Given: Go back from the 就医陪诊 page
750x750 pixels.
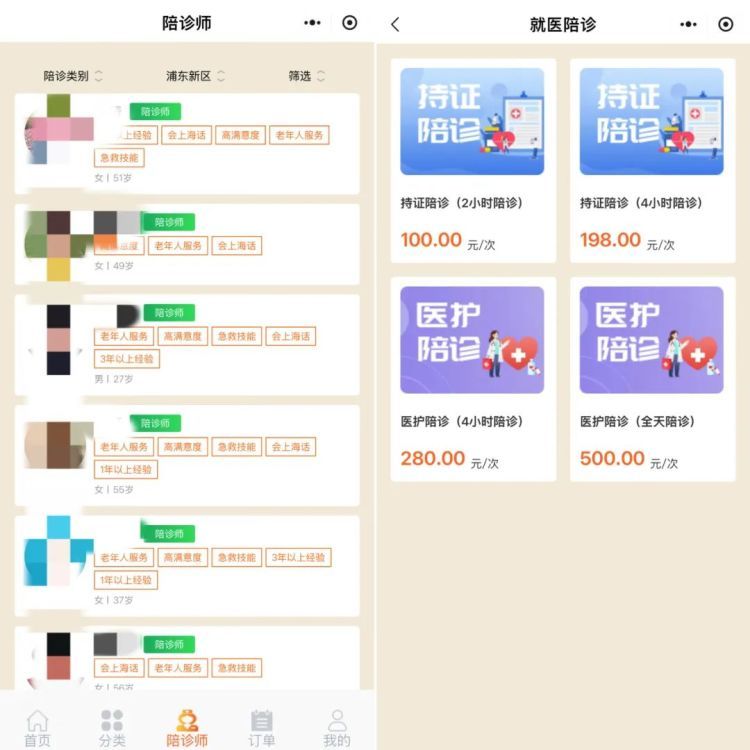Looking at the screenshot, I should coord(395,24).
